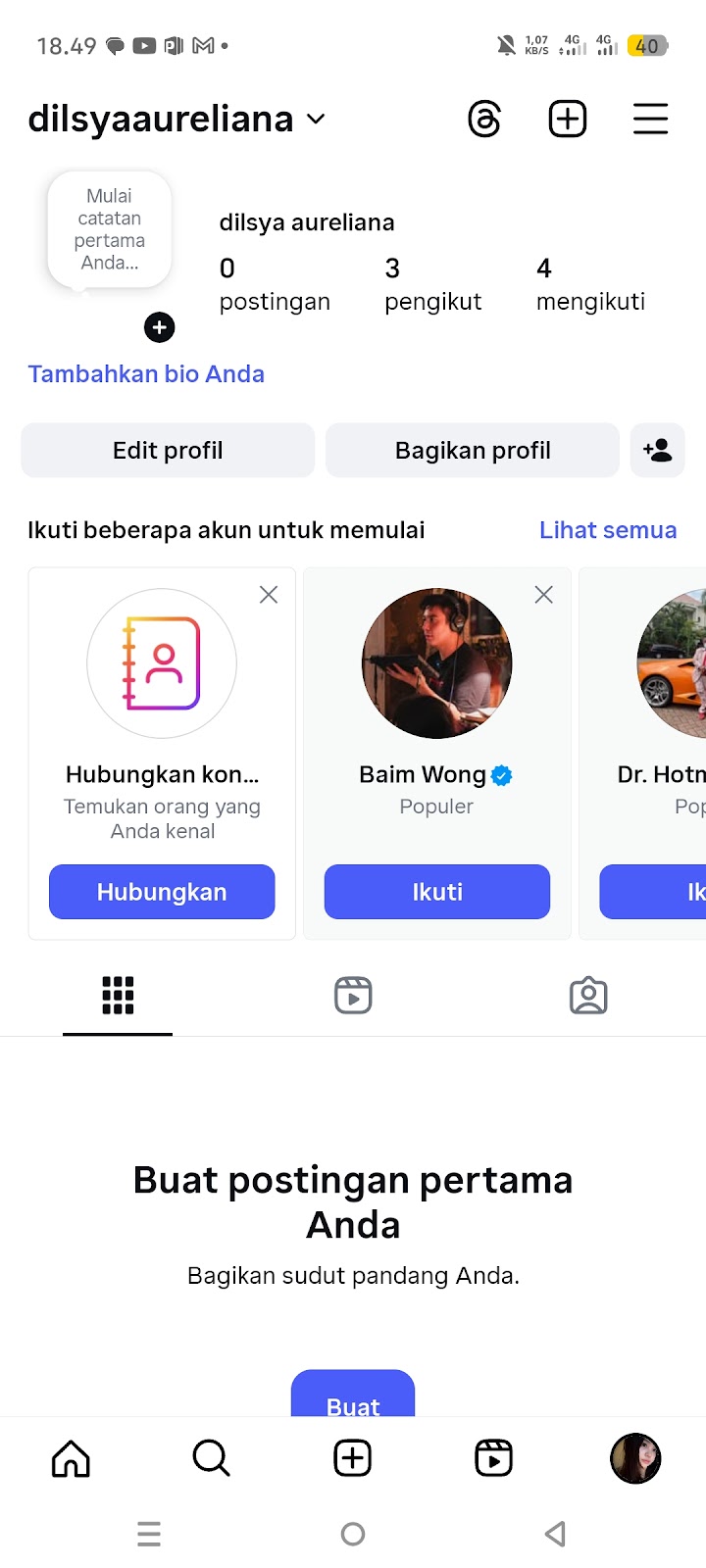
Task: Open Reels from the bottom navigation
Action: [493, 1458]
